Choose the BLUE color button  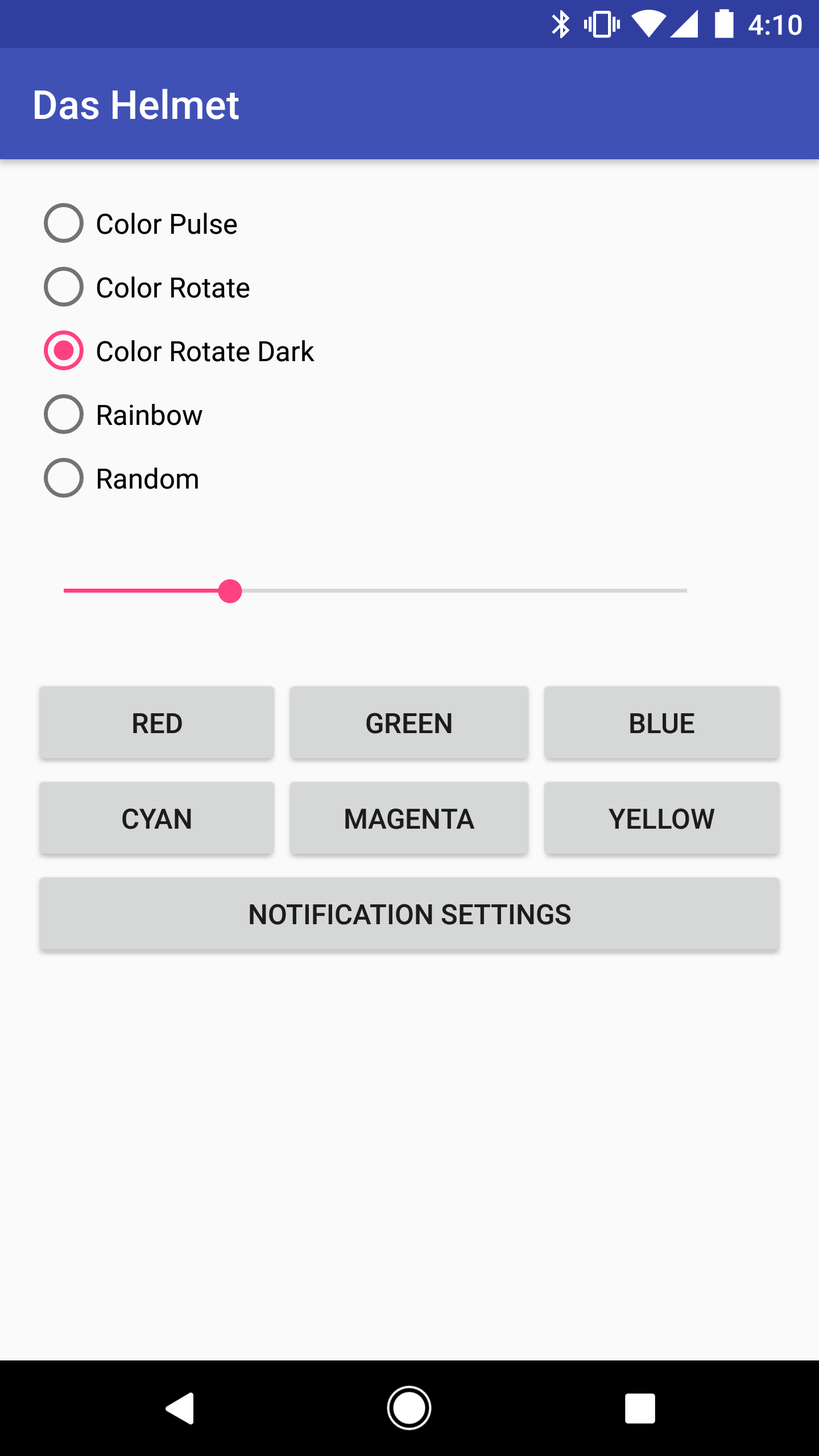click(661, 723)
